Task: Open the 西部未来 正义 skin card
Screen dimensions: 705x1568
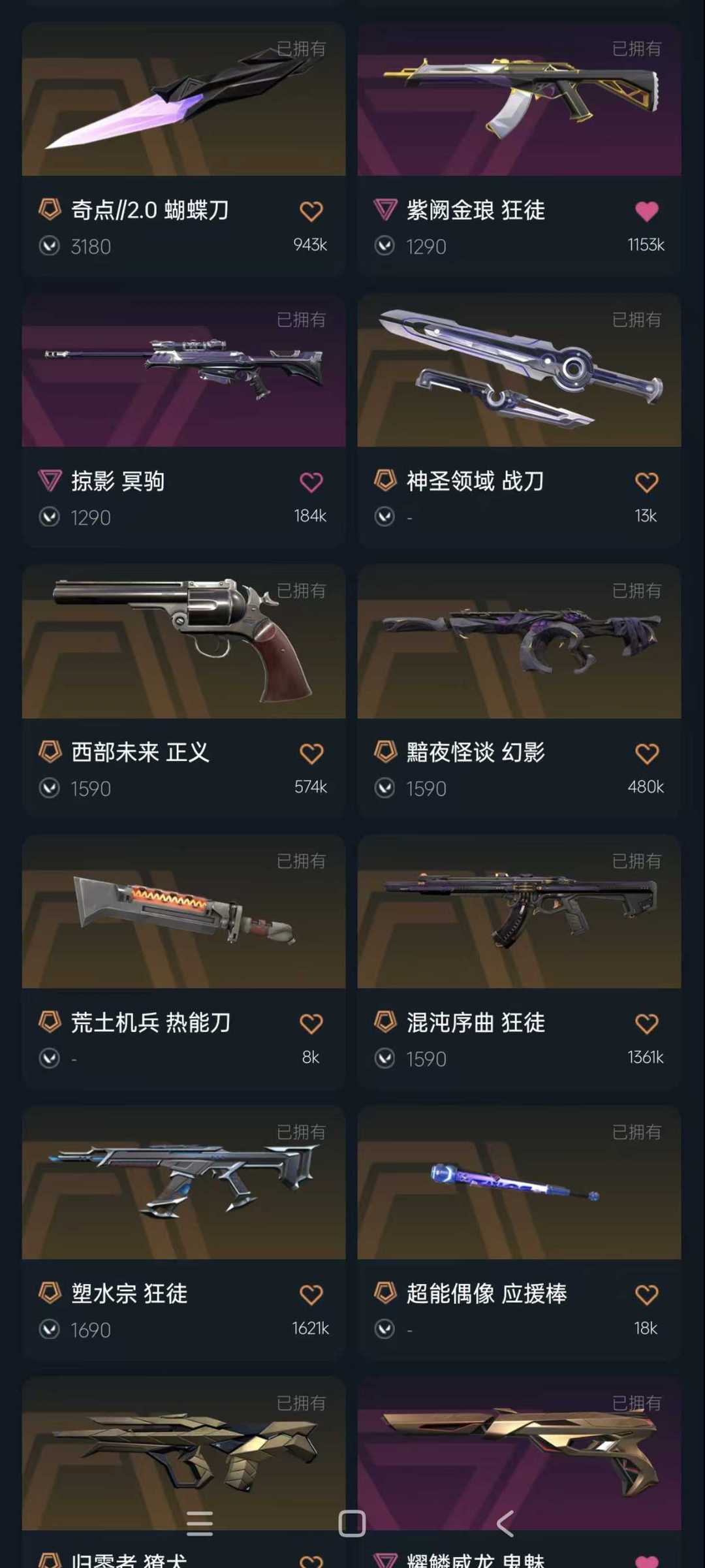Action: 183,641
